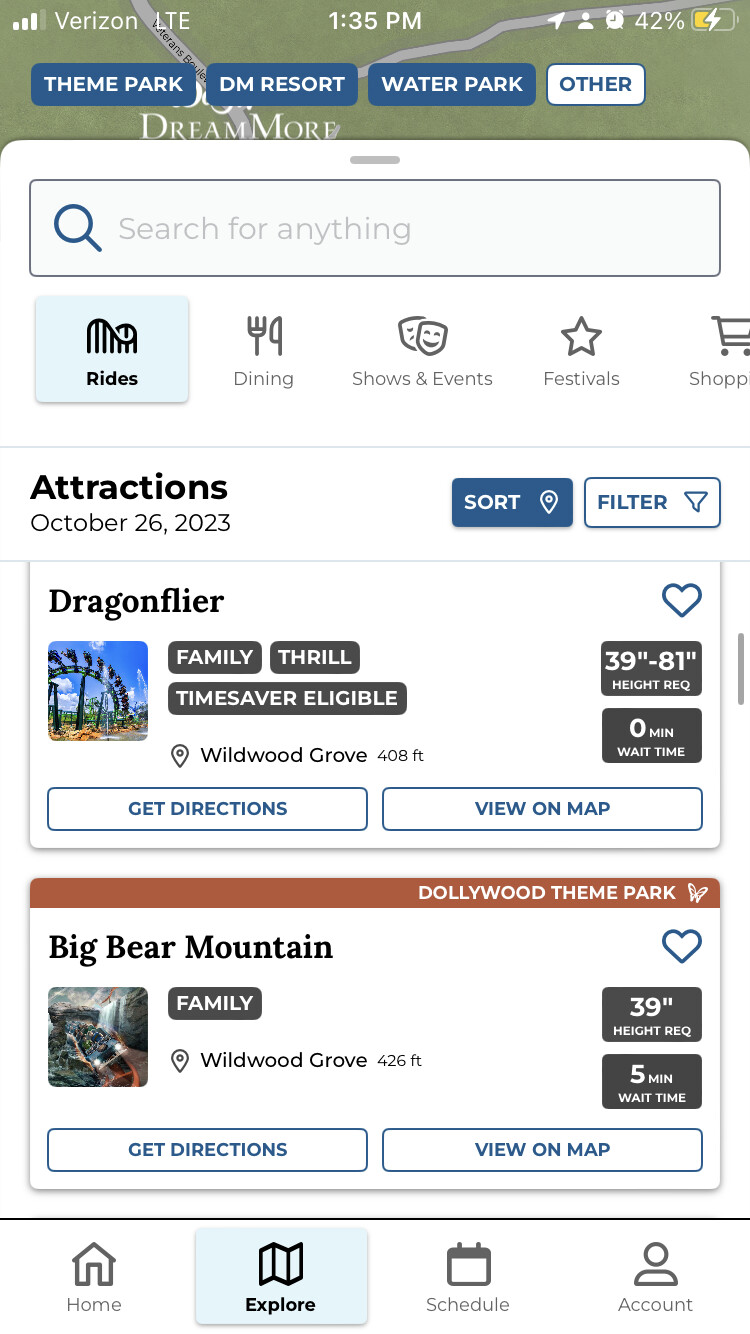The image size is (750, 1334).
Task: Go to the Home tab
Action: coord(94,1277)
